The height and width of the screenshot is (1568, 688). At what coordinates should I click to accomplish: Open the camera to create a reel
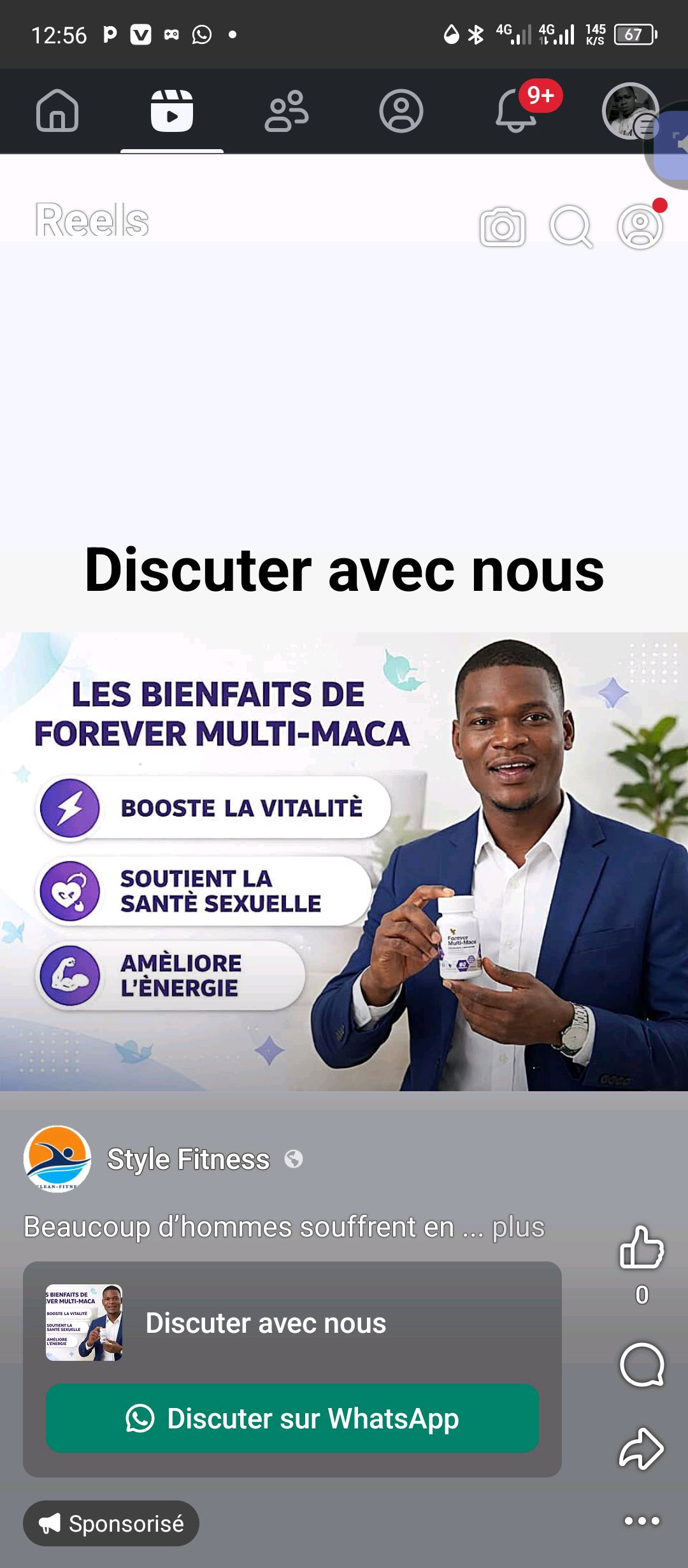pyautogui.click(x=503, y=227)
